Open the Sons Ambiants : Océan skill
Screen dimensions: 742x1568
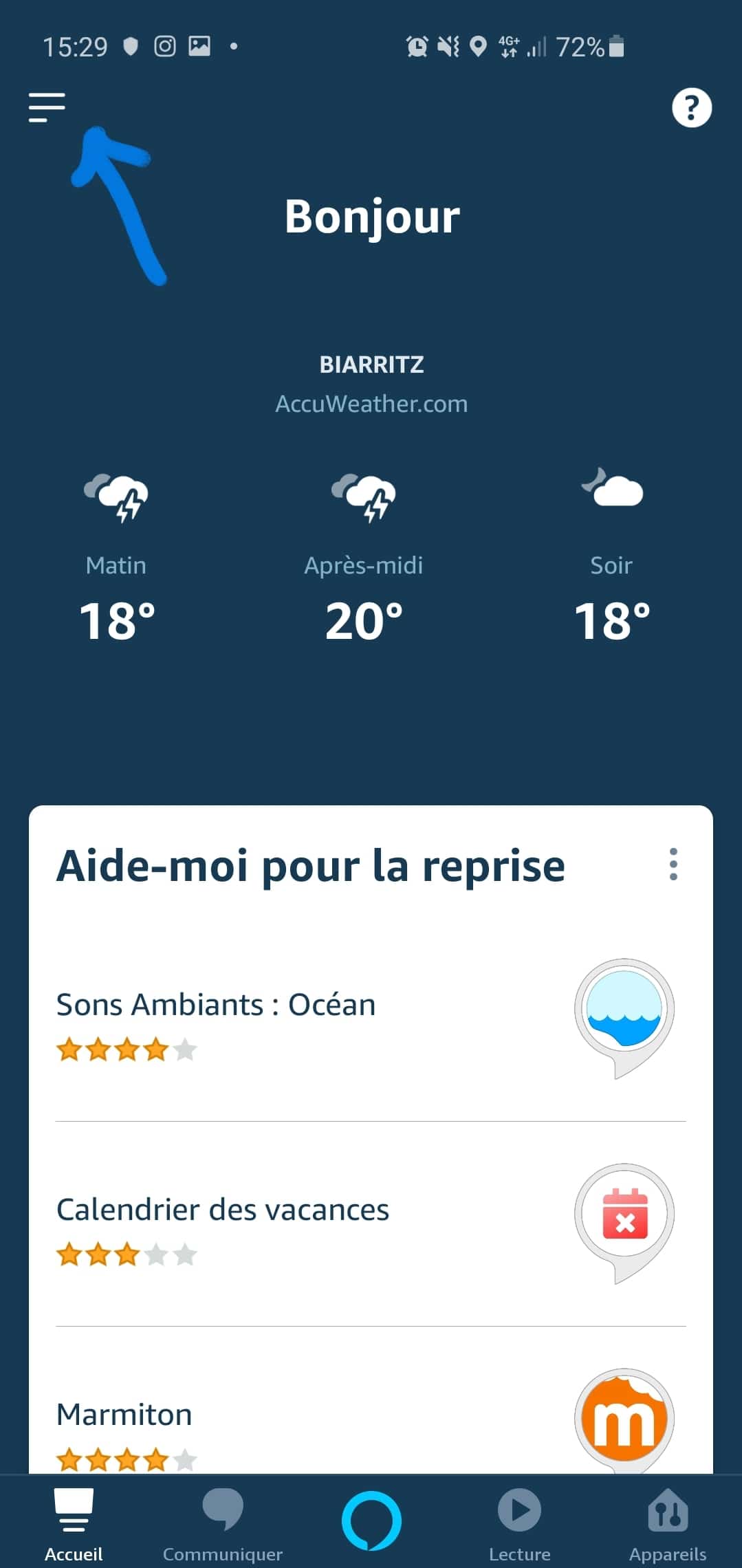[371, 1019]
